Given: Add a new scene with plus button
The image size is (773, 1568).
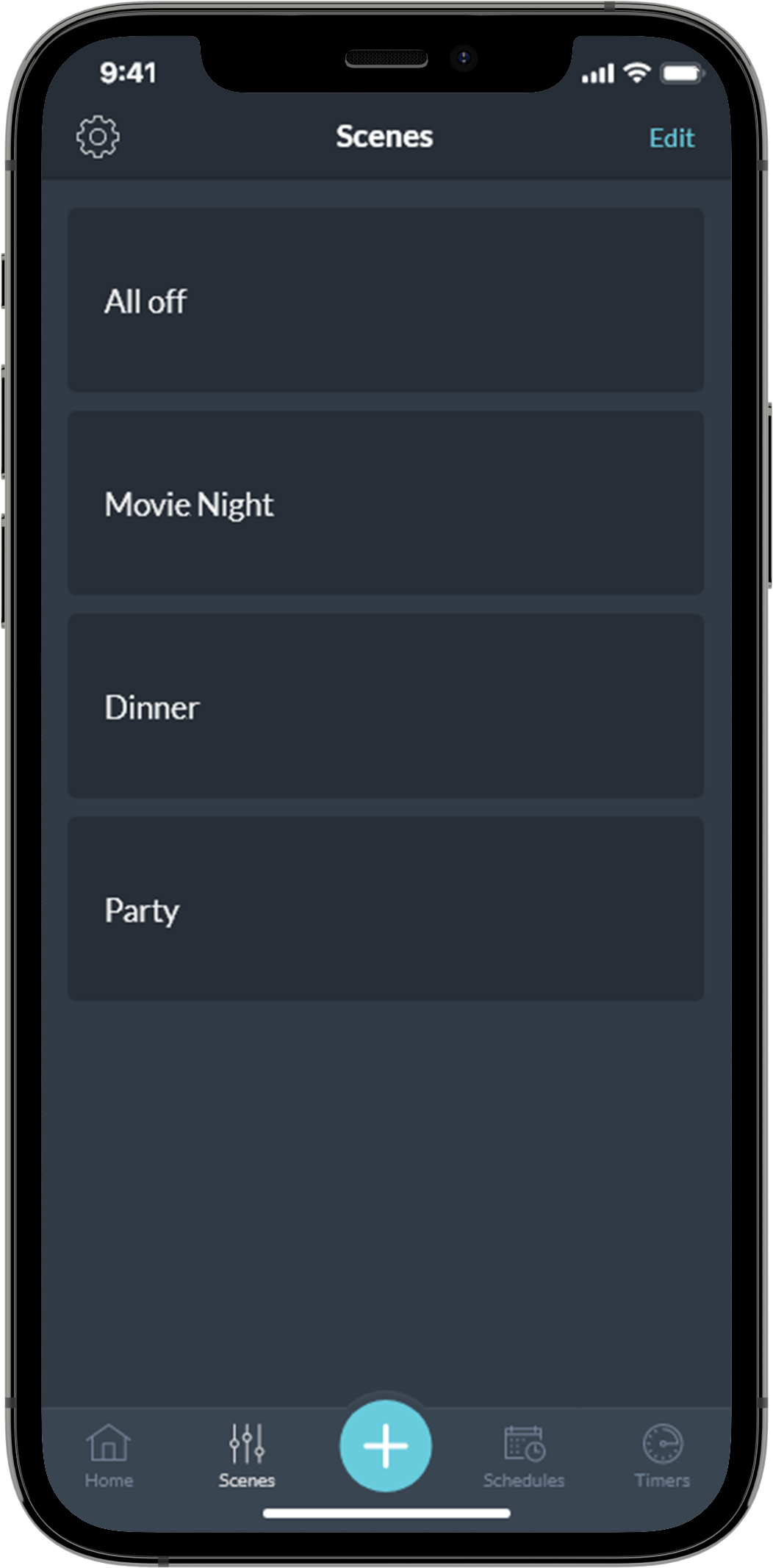Looking at the screenshot, I should click(x=386, y=1445).
